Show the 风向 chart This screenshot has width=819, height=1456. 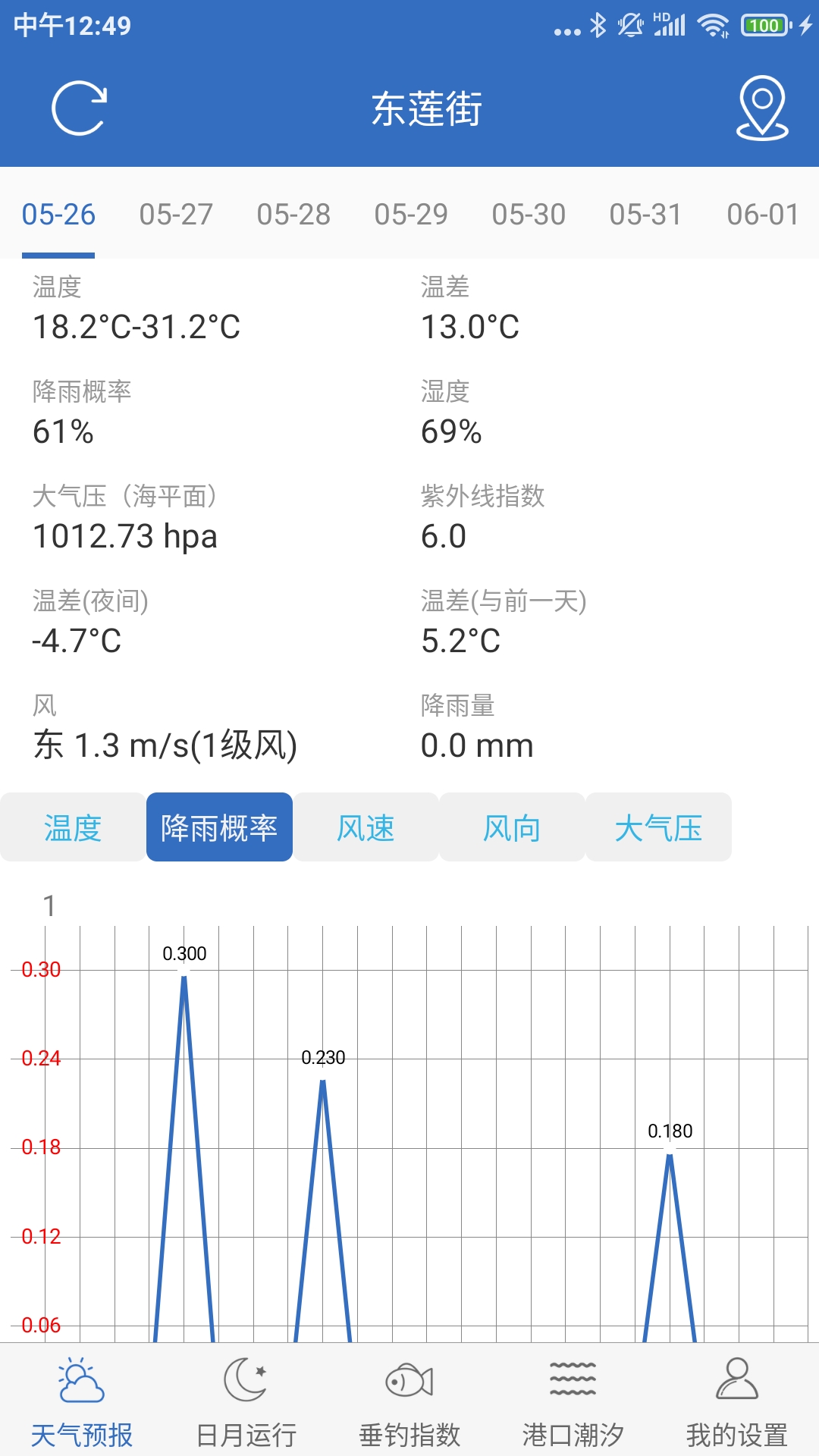(x=512, y=827)
